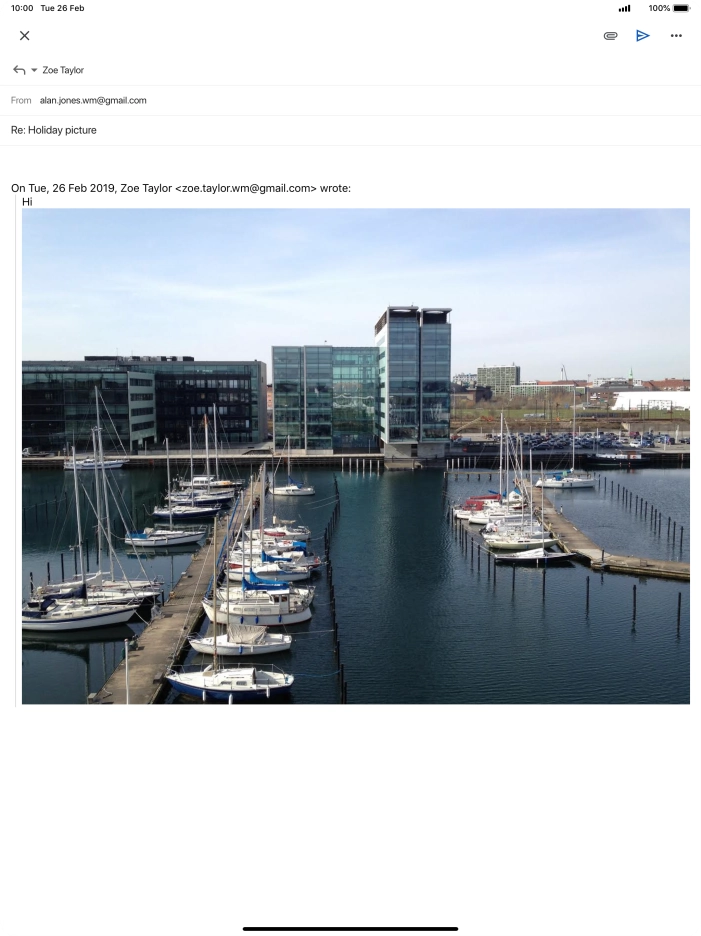
Task: Close the email draft
Action: (24, 36)
